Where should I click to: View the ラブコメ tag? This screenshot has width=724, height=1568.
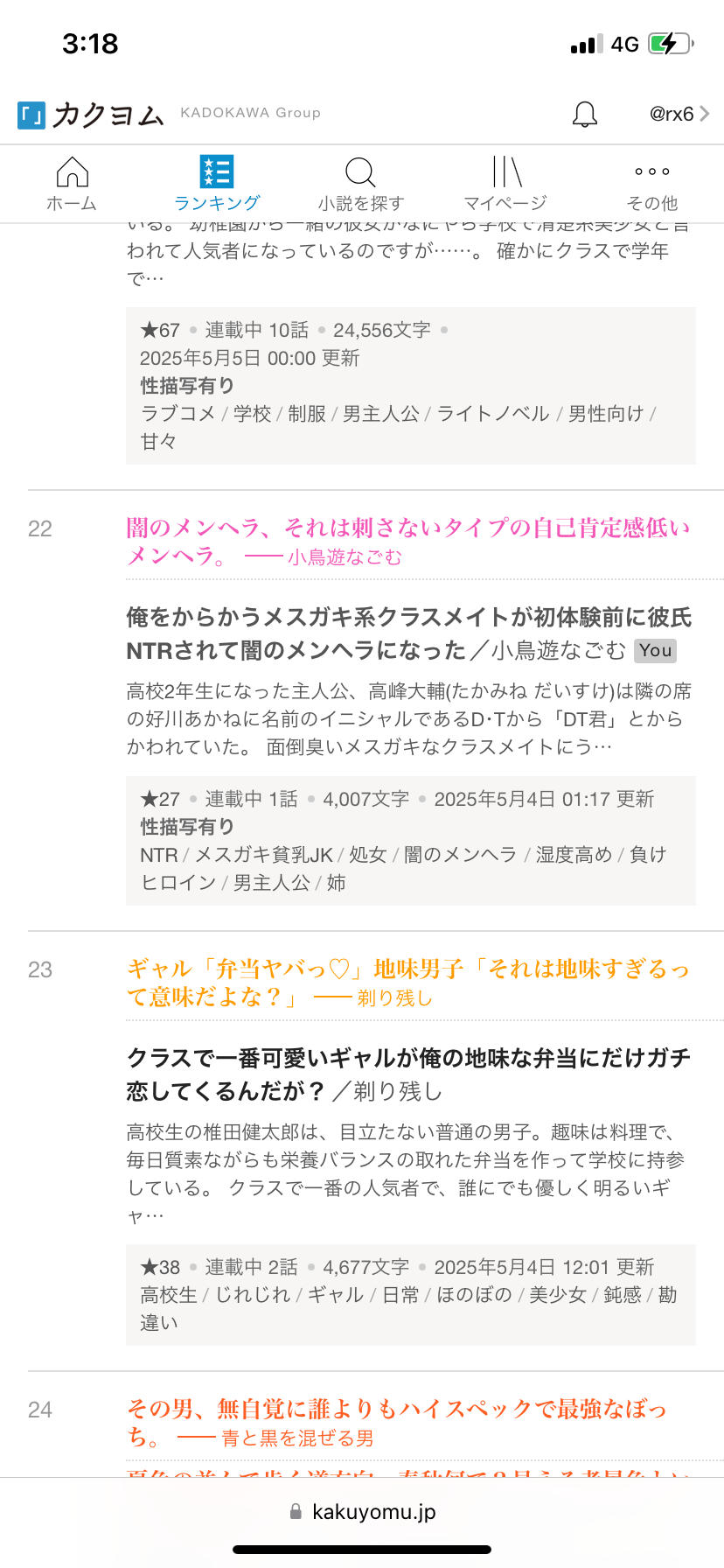click(x=178, y=414)
